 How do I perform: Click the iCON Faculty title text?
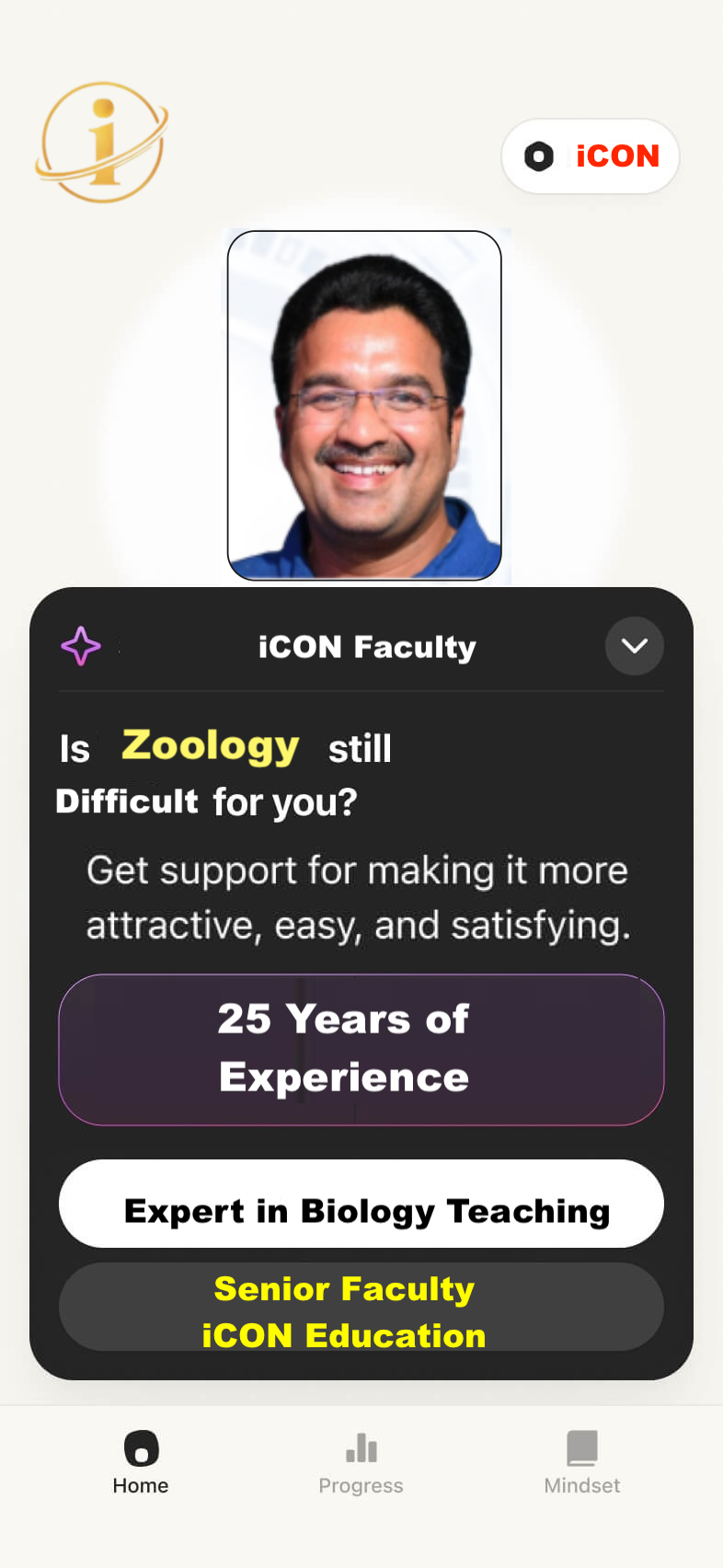367,646
